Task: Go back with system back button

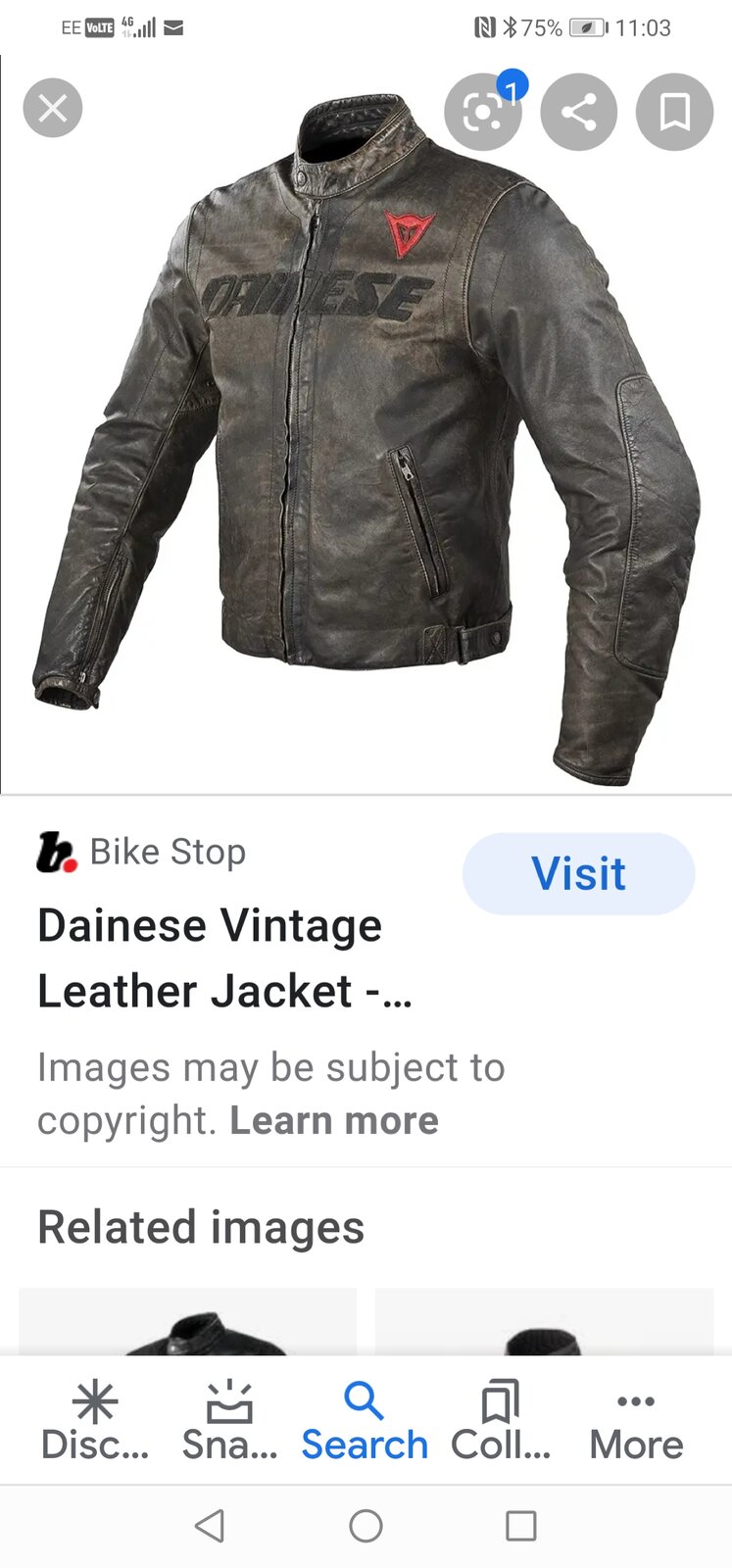Action: point(210,1526)
